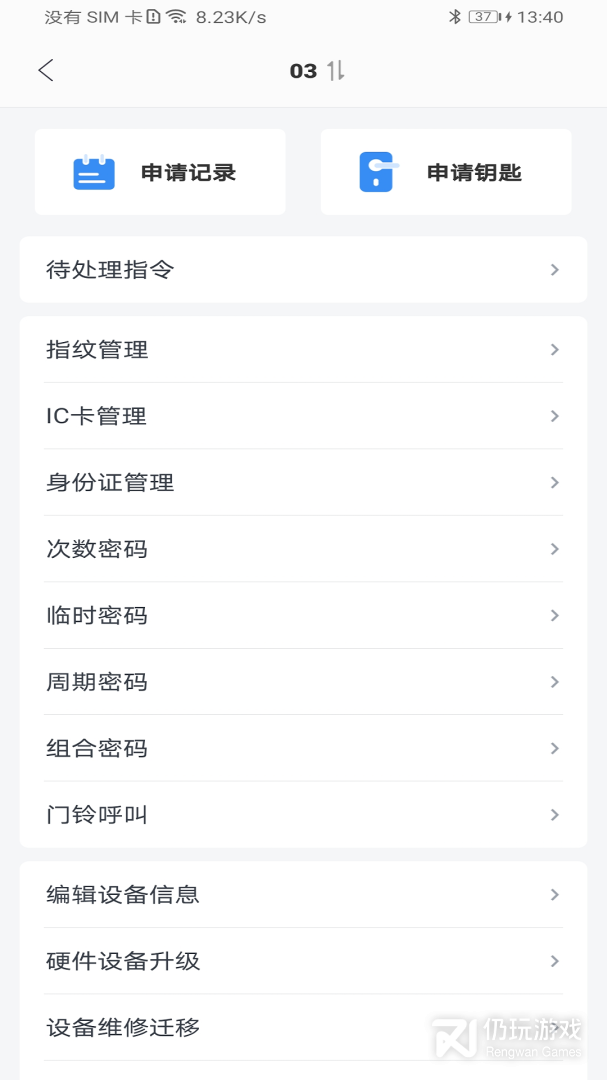This screenshot has height=1080, width=607.
Task: Open 次数密码 count-limited password
Action: click(x=303, y=549)
